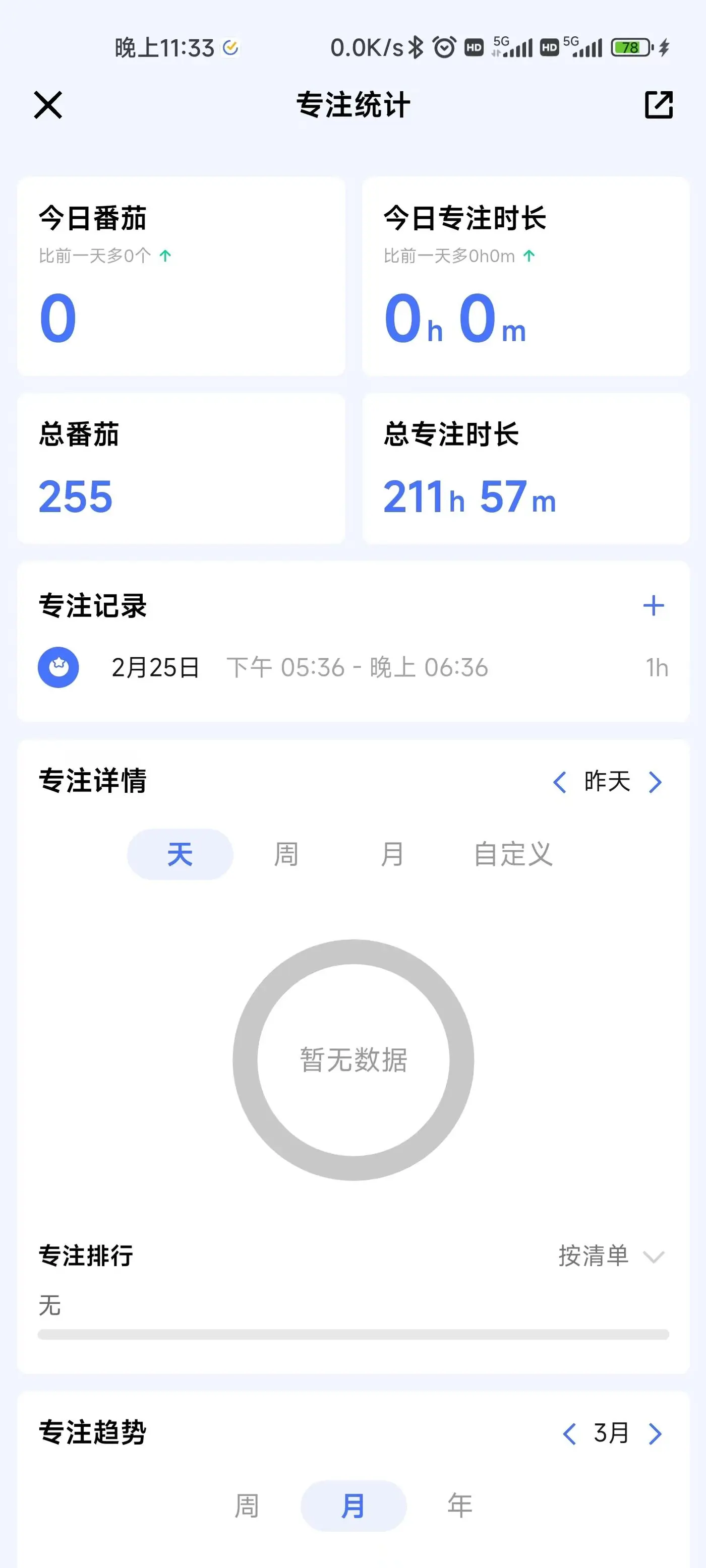The width and height of the screenshot is (706, 1568).
Task: Open the 2月25日 focus record
Action: [352, 668]
